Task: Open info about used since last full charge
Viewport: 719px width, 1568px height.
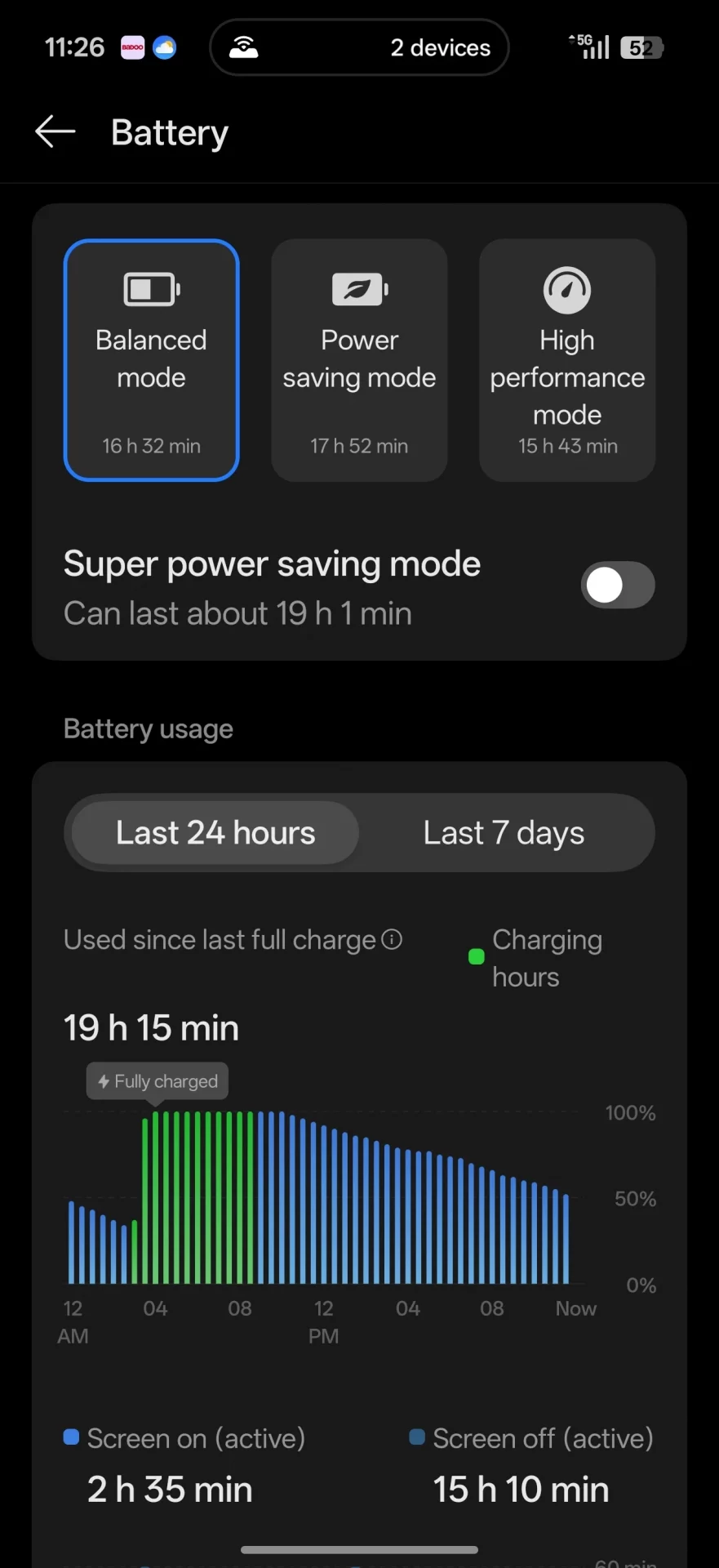Action: [x=393, y=940]
